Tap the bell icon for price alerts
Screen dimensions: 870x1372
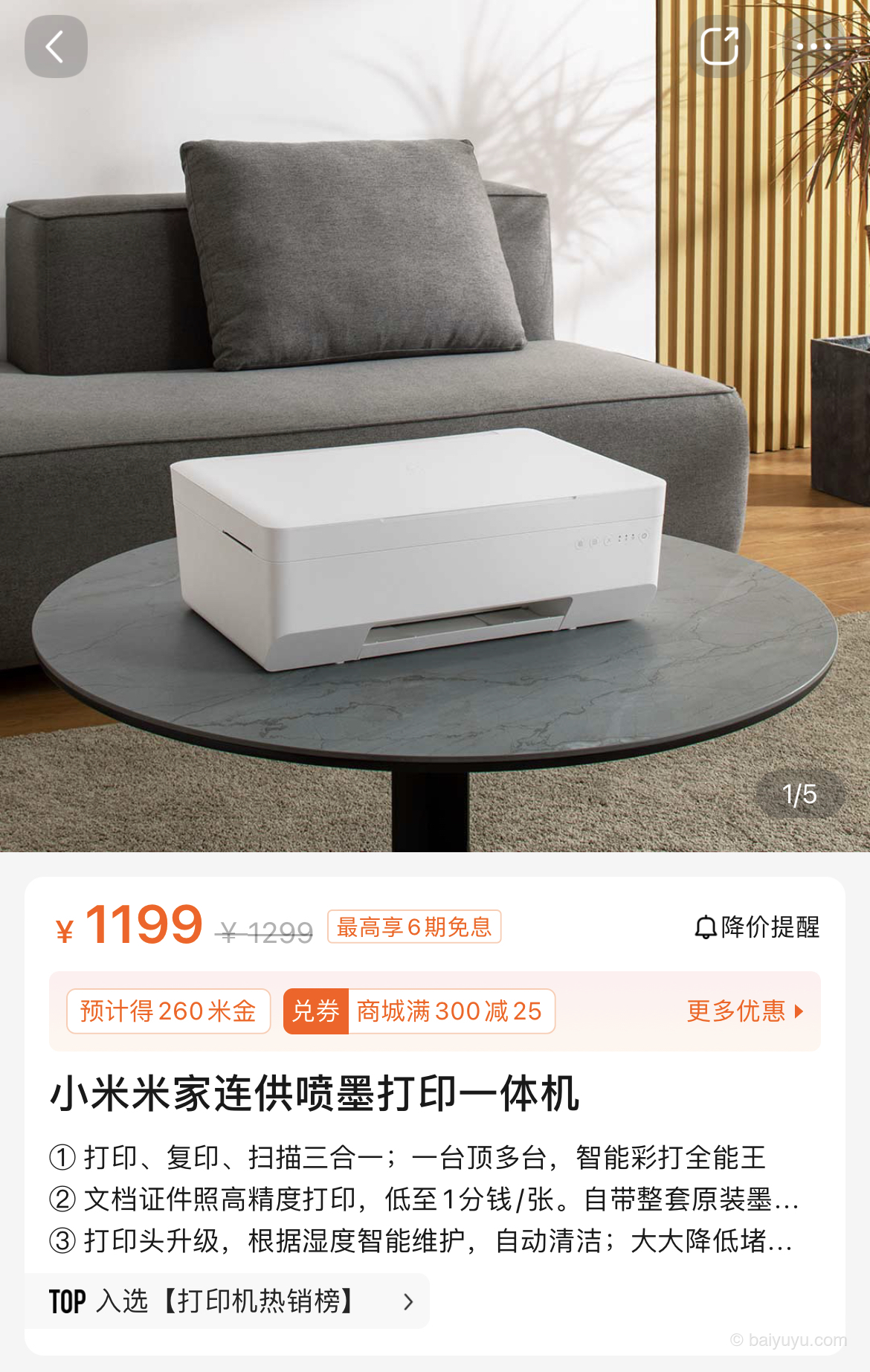click(705, 927)
